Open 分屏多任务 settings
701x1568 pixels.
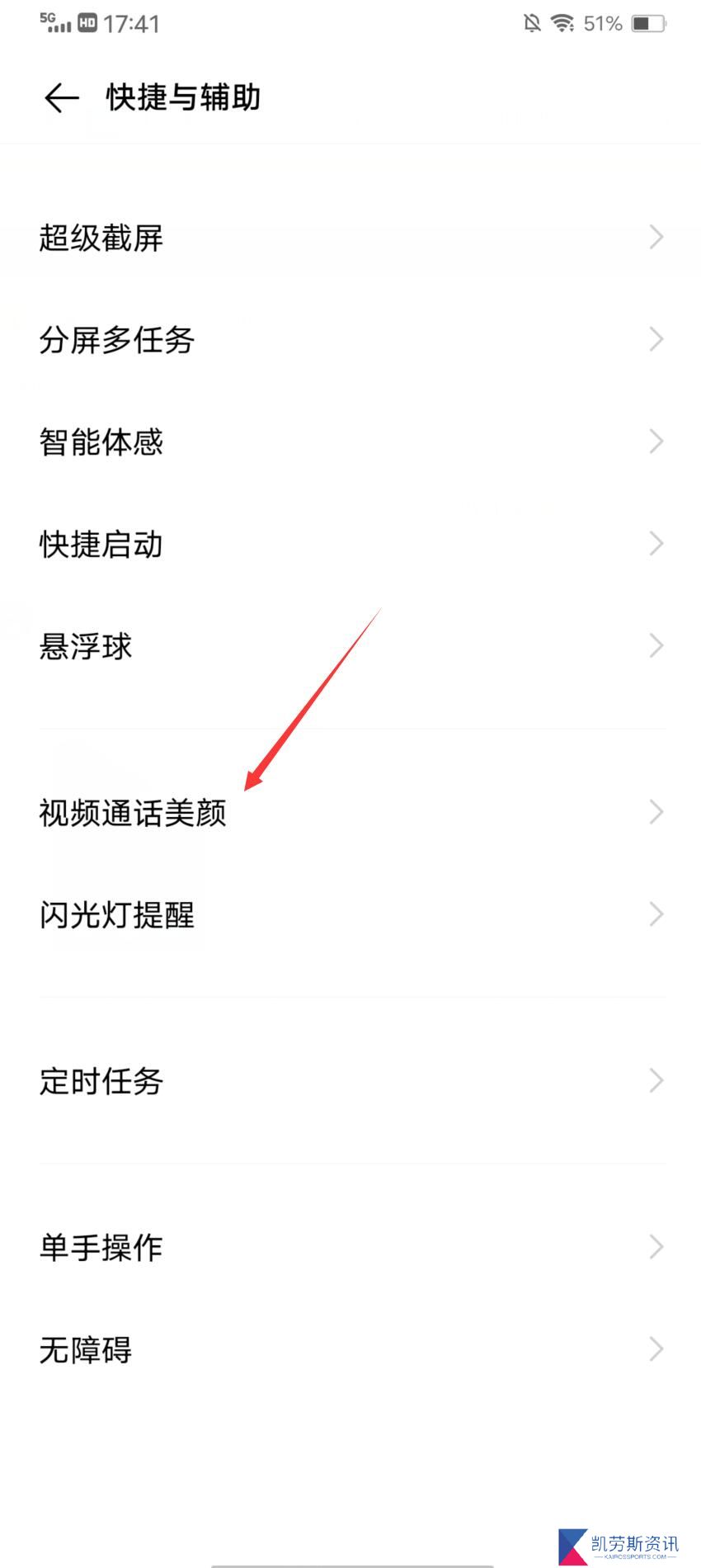point(350,340)
